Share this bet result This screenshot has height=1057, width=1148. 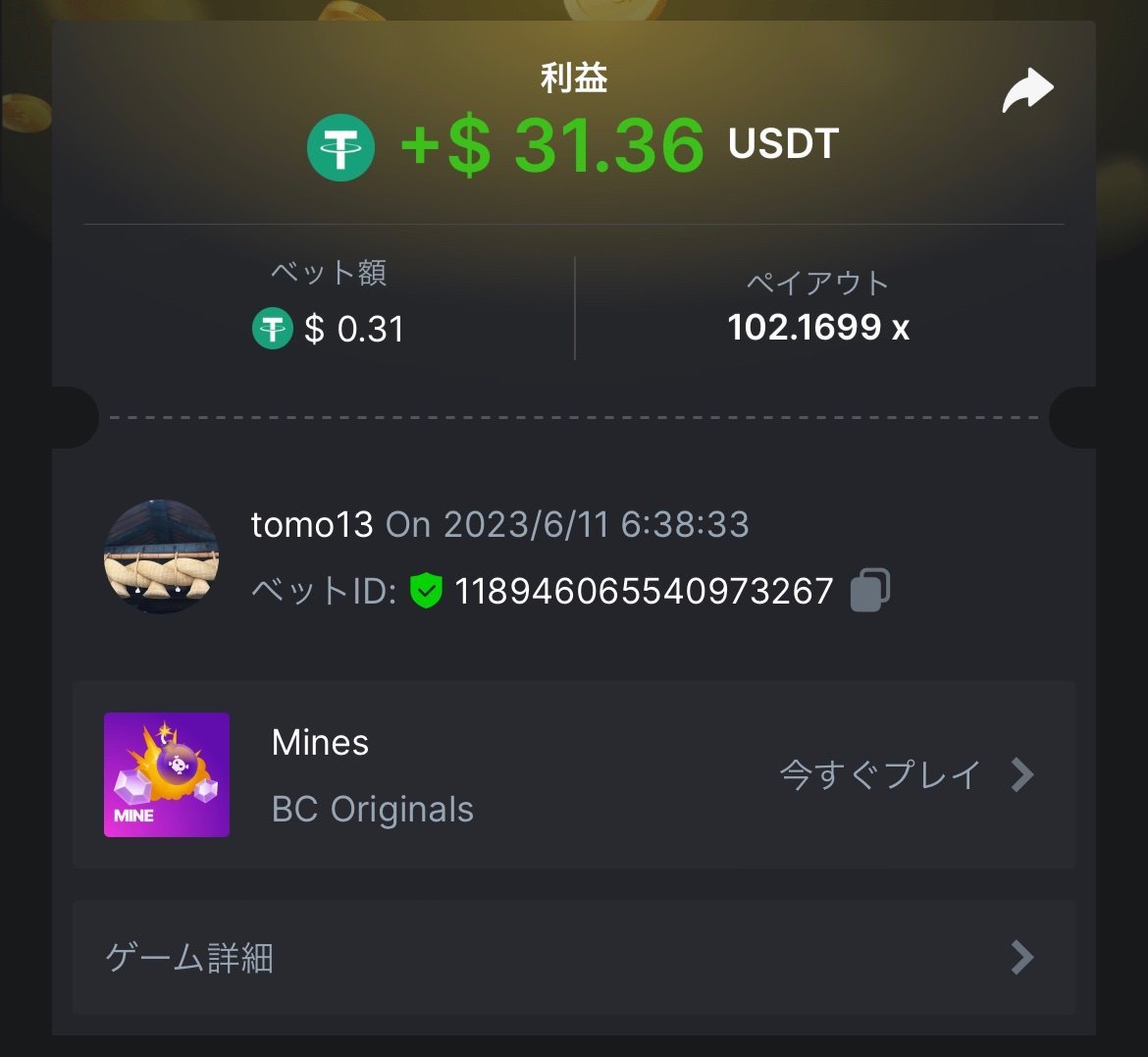pos(1027,91)
